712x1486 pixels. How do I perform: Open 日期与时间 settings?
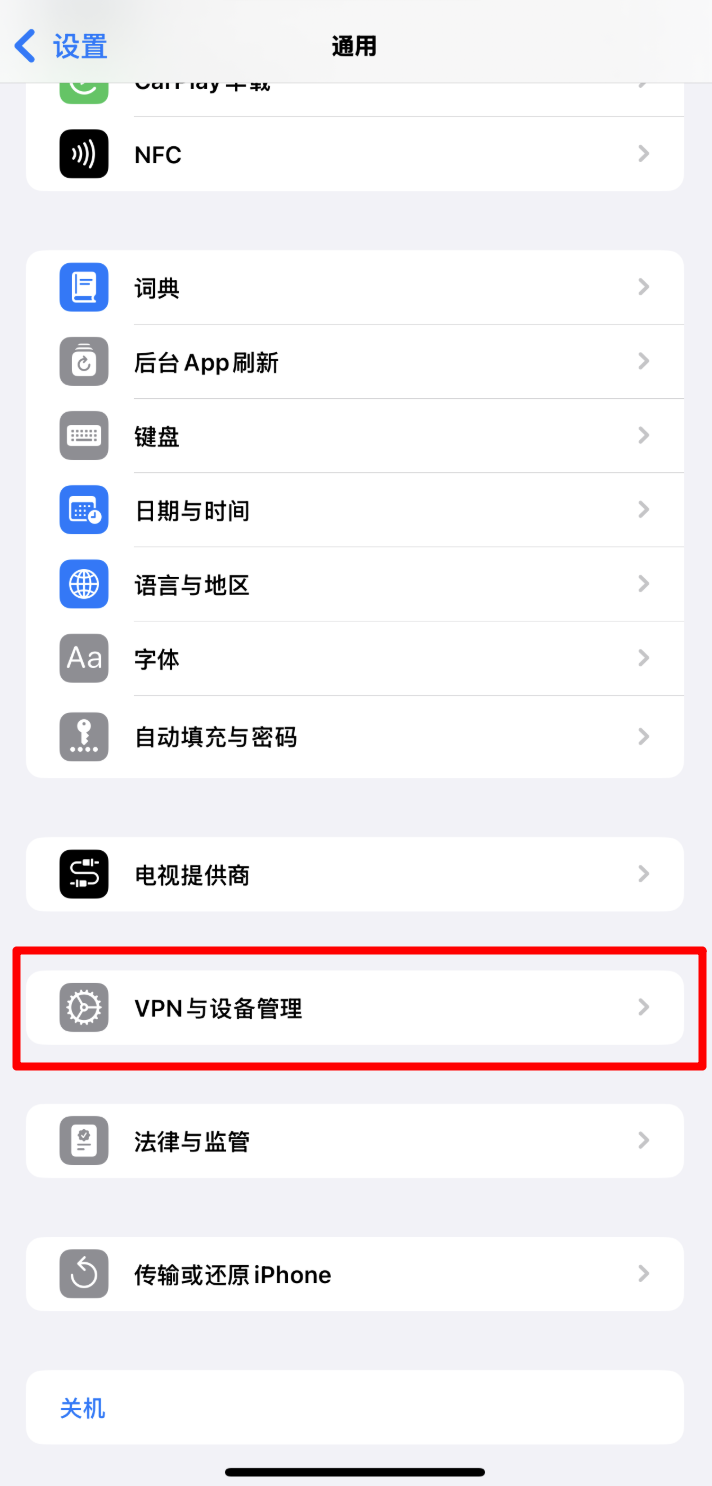pos(354,510)
